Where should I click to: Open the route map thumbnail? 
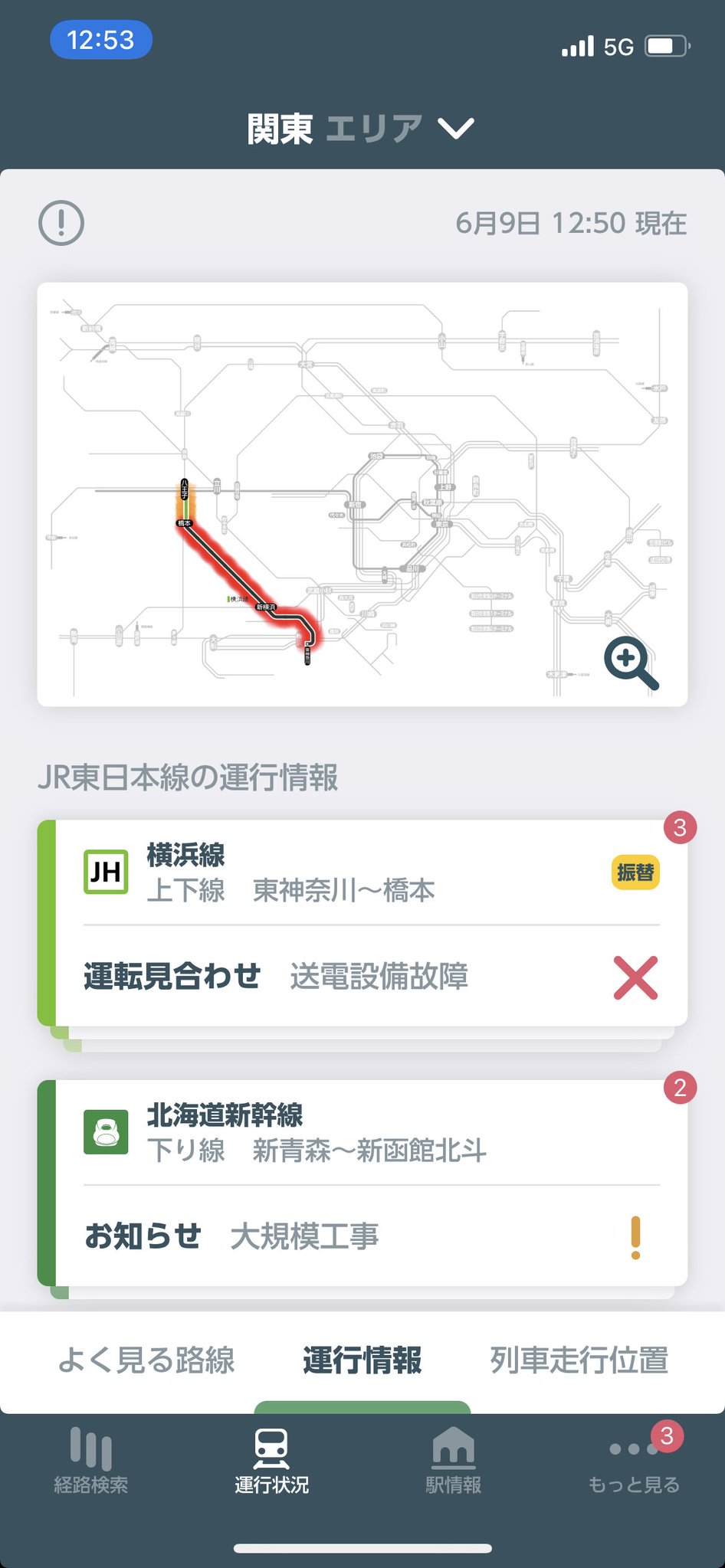(362, 494)
